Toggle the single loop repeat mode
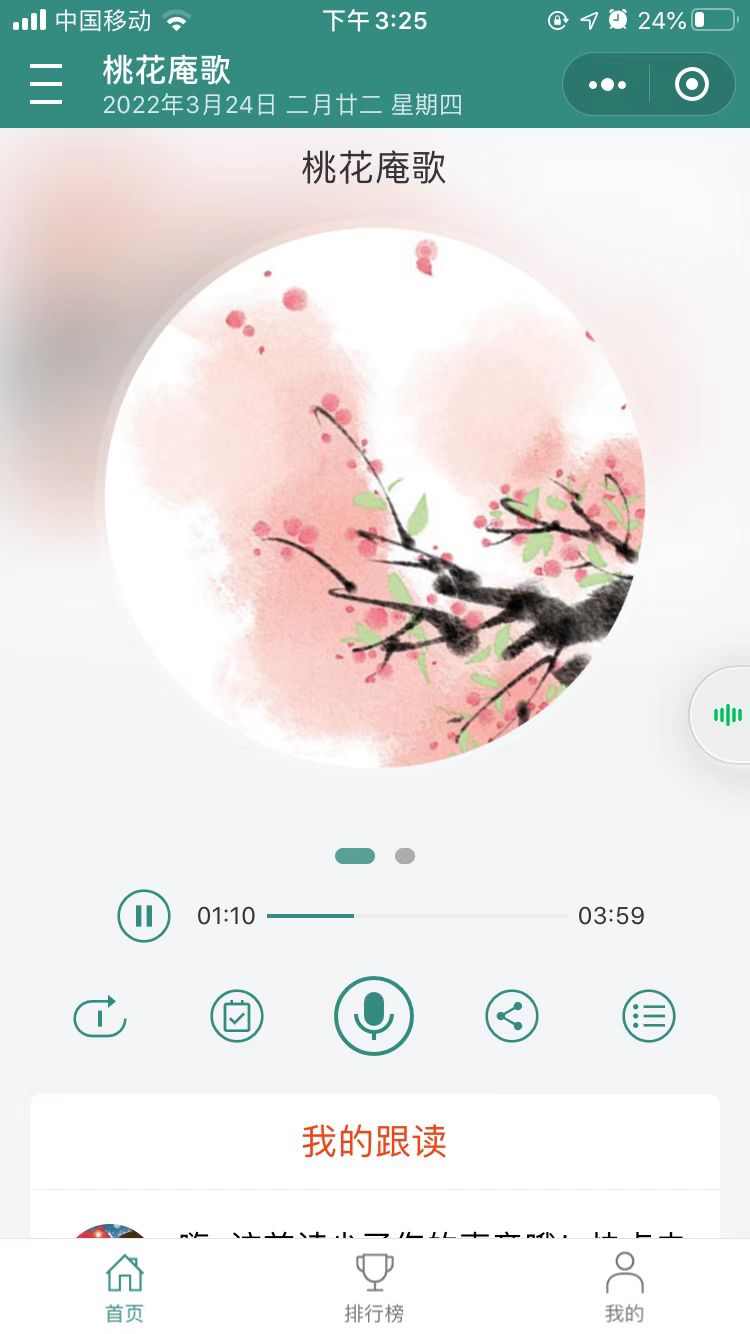The image size is (750, 1334). tap(100, 1017)
